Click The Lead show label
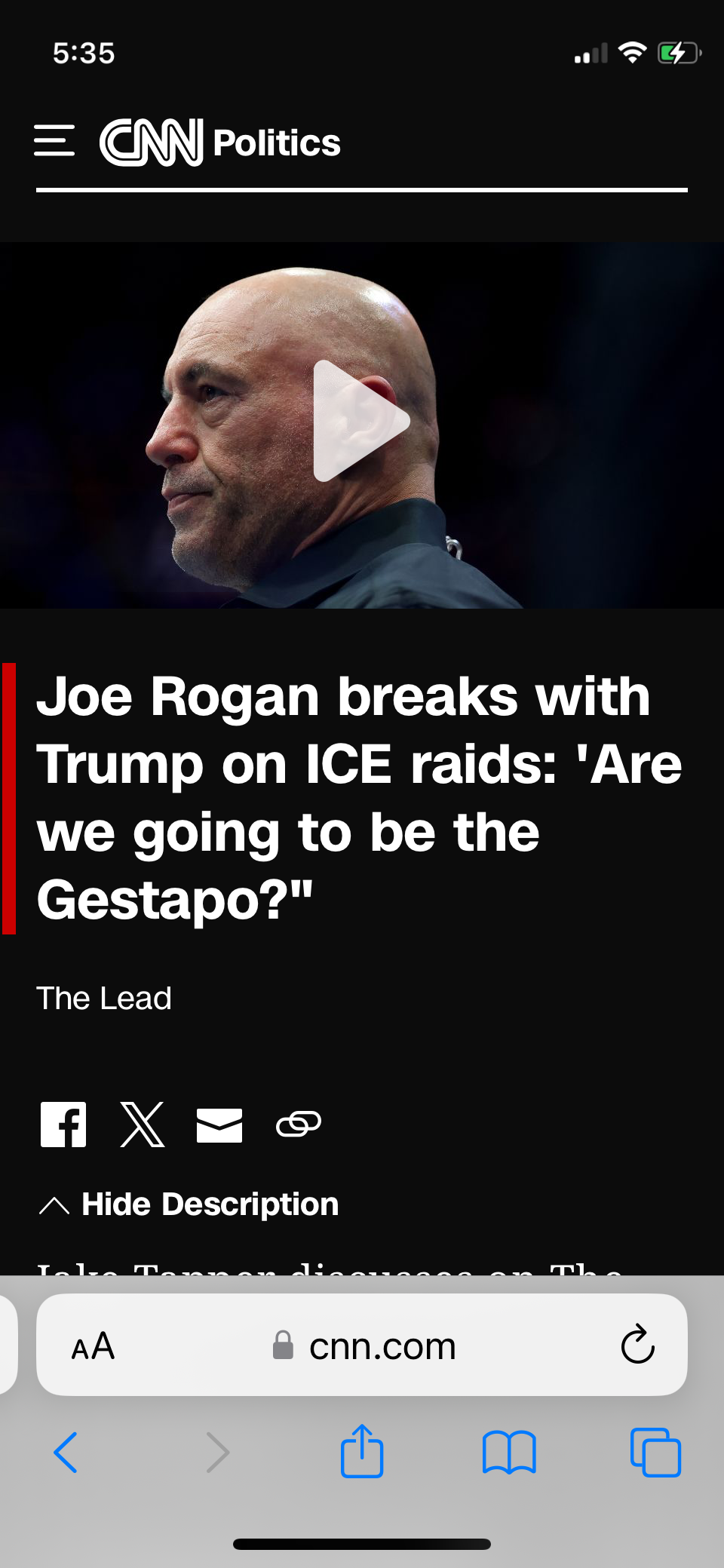 105,998
